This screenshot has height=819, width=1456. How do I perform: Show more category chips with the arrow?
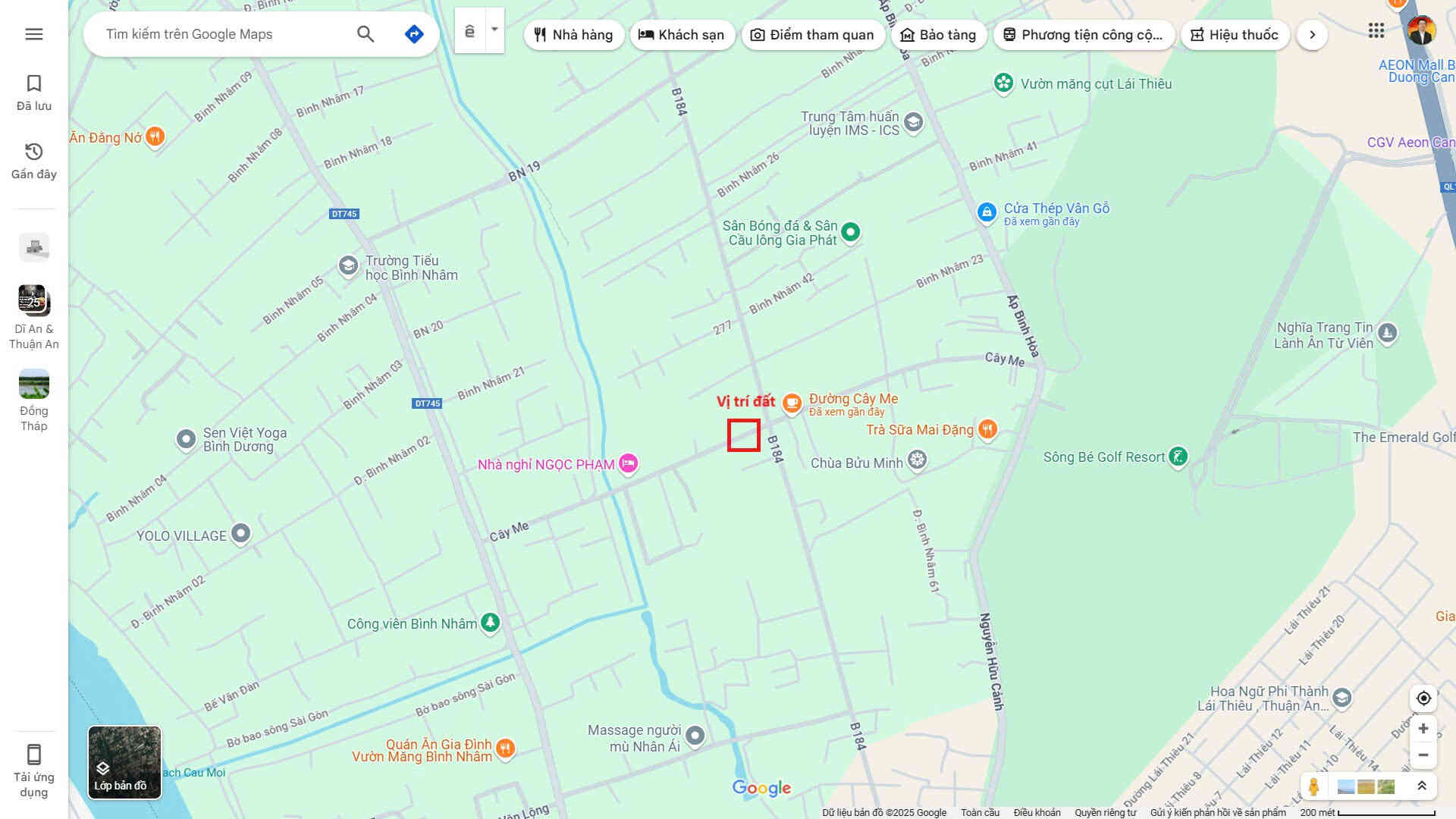1312,35
